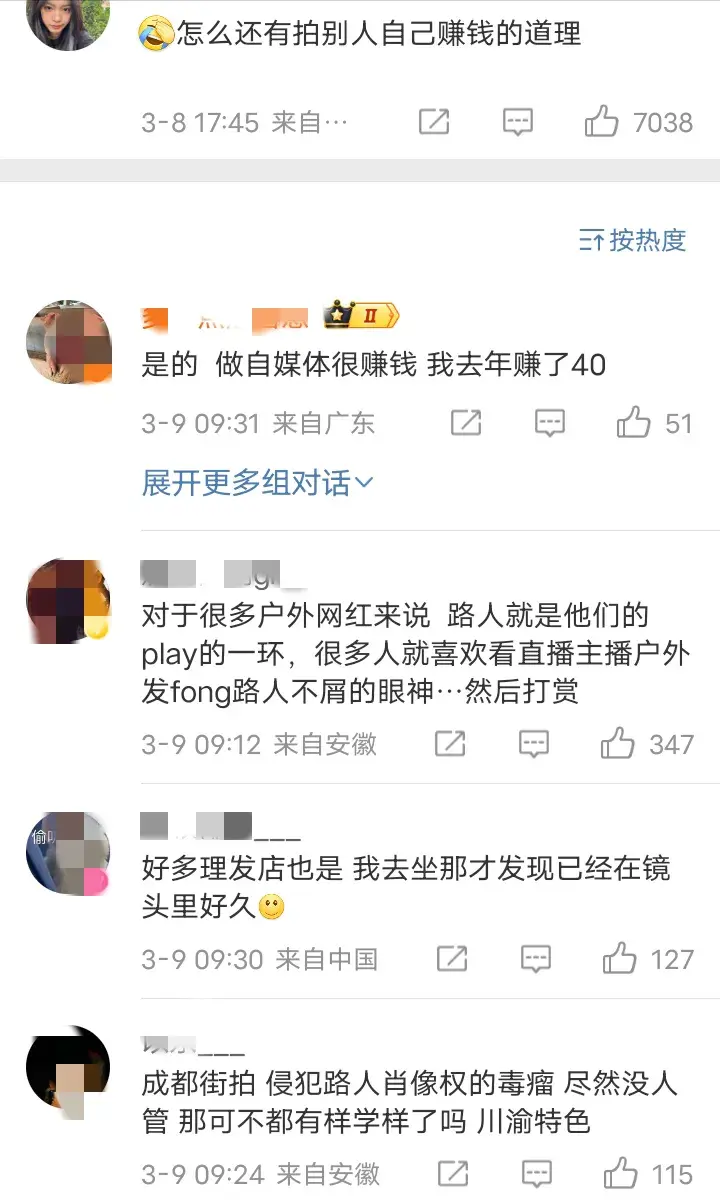Open avatar of the 做自媒体很赚钱 commenter
This screenshot has width=720, height=1201.
click(x=68, y=342)
